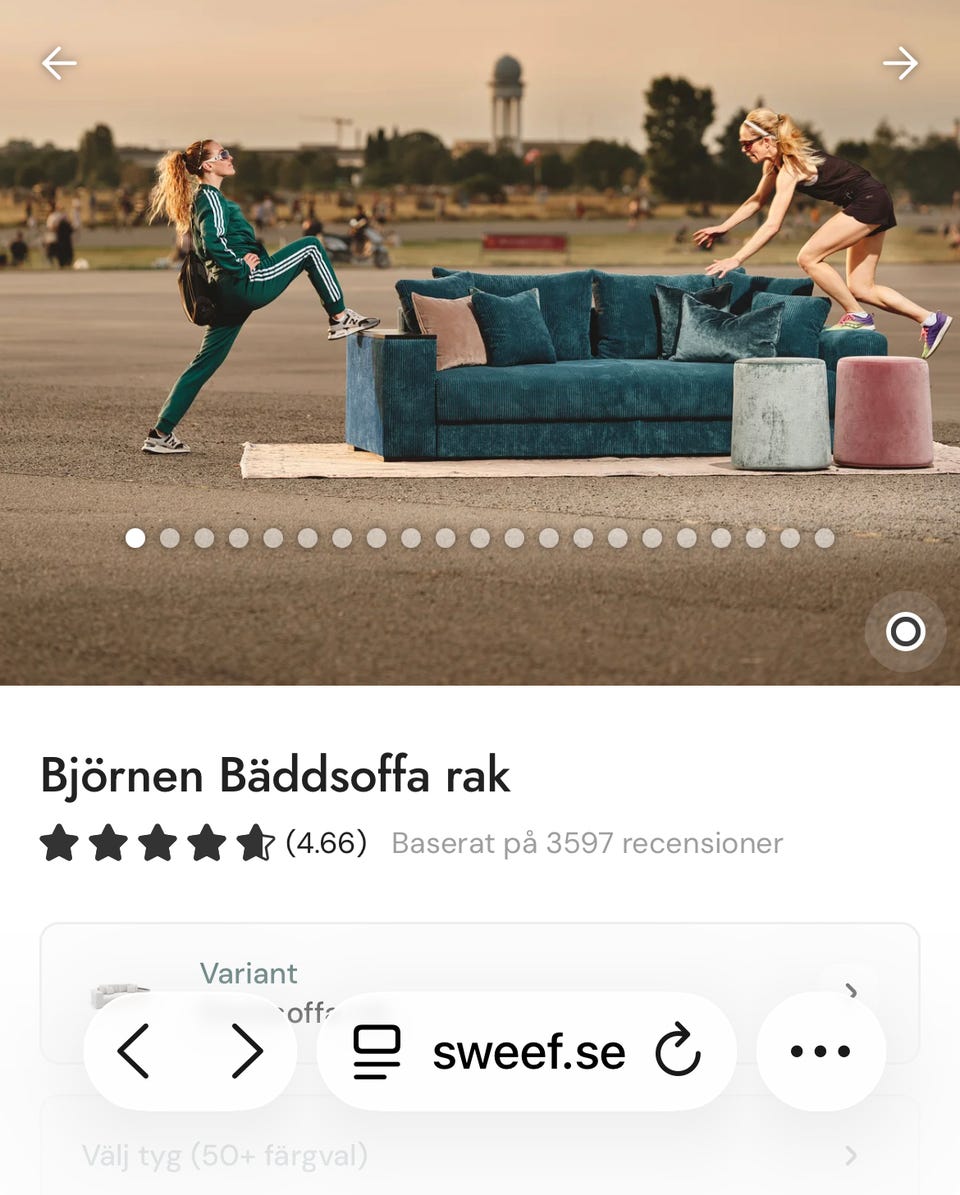Open the page display icon beside the address bar
Viewport: 960px width, 1195px height.
coord(375,1050)
